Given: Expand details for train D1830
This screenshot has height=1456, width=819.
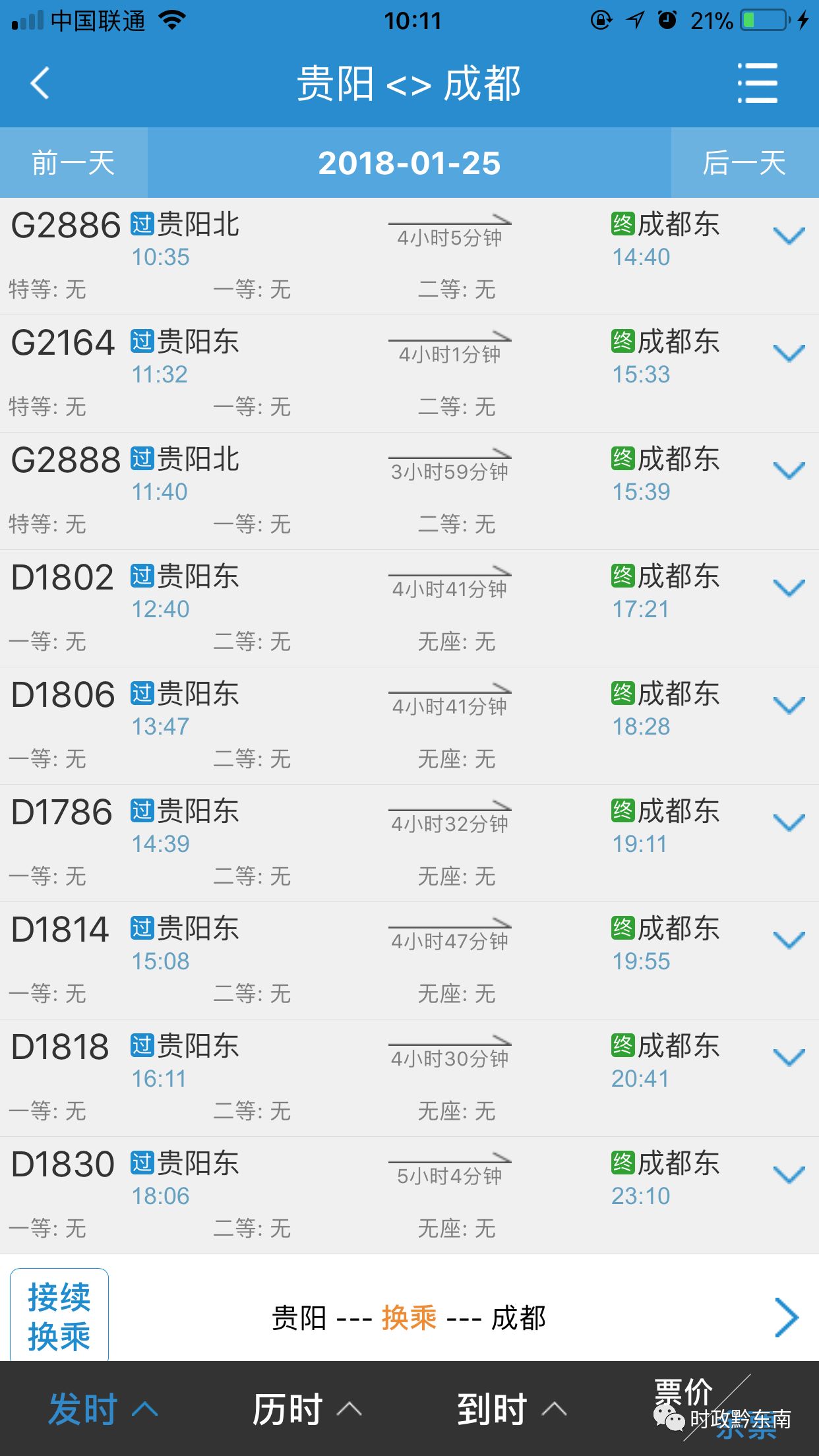Looking at the screenshot, I should point(789,1175).
